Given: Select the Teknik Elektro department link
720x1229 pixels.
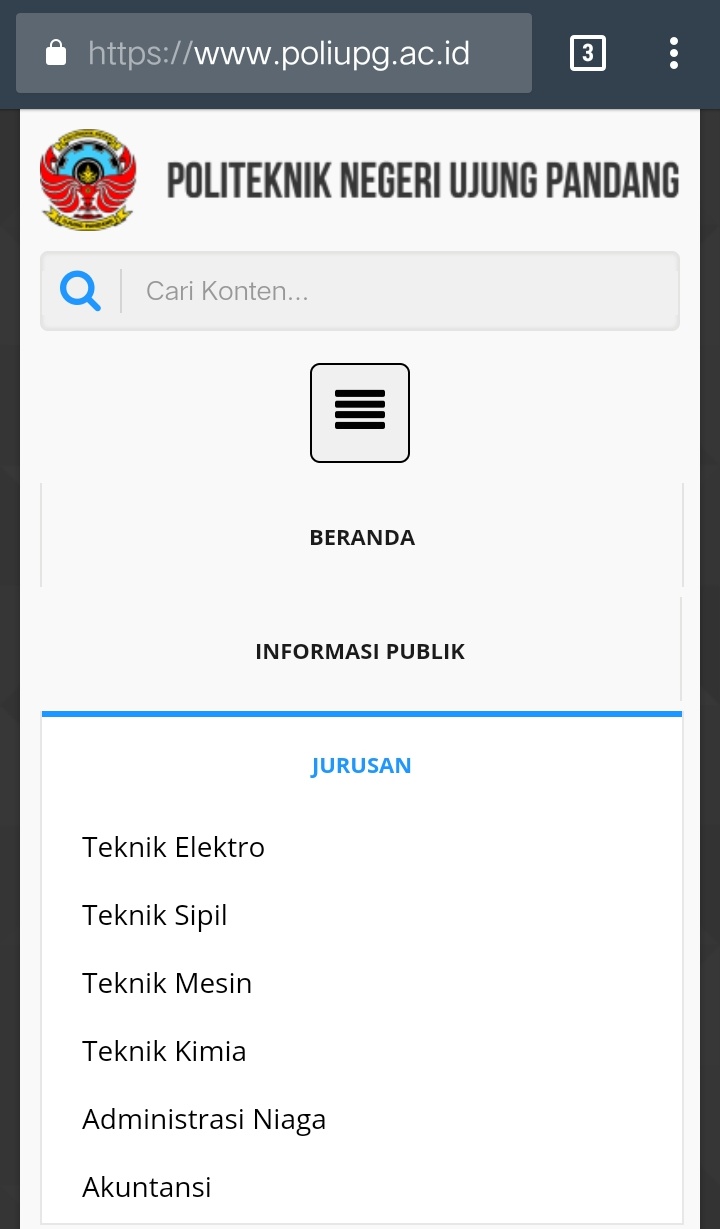Looking at the screenshot, I should coord(173,847).
